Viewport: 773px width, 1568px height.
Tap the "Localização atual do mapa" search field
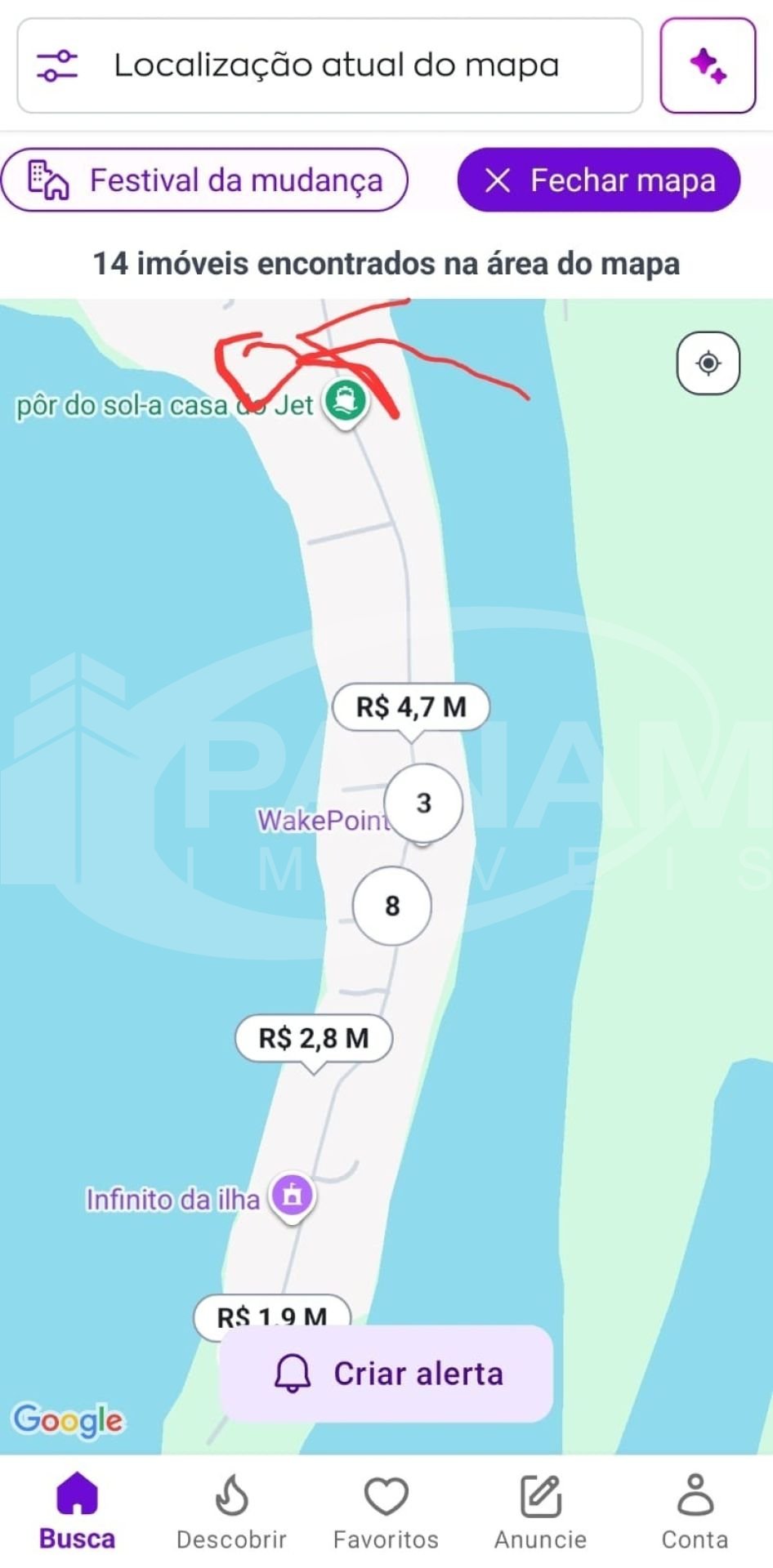pyautogui.click(x=337, y=65)
